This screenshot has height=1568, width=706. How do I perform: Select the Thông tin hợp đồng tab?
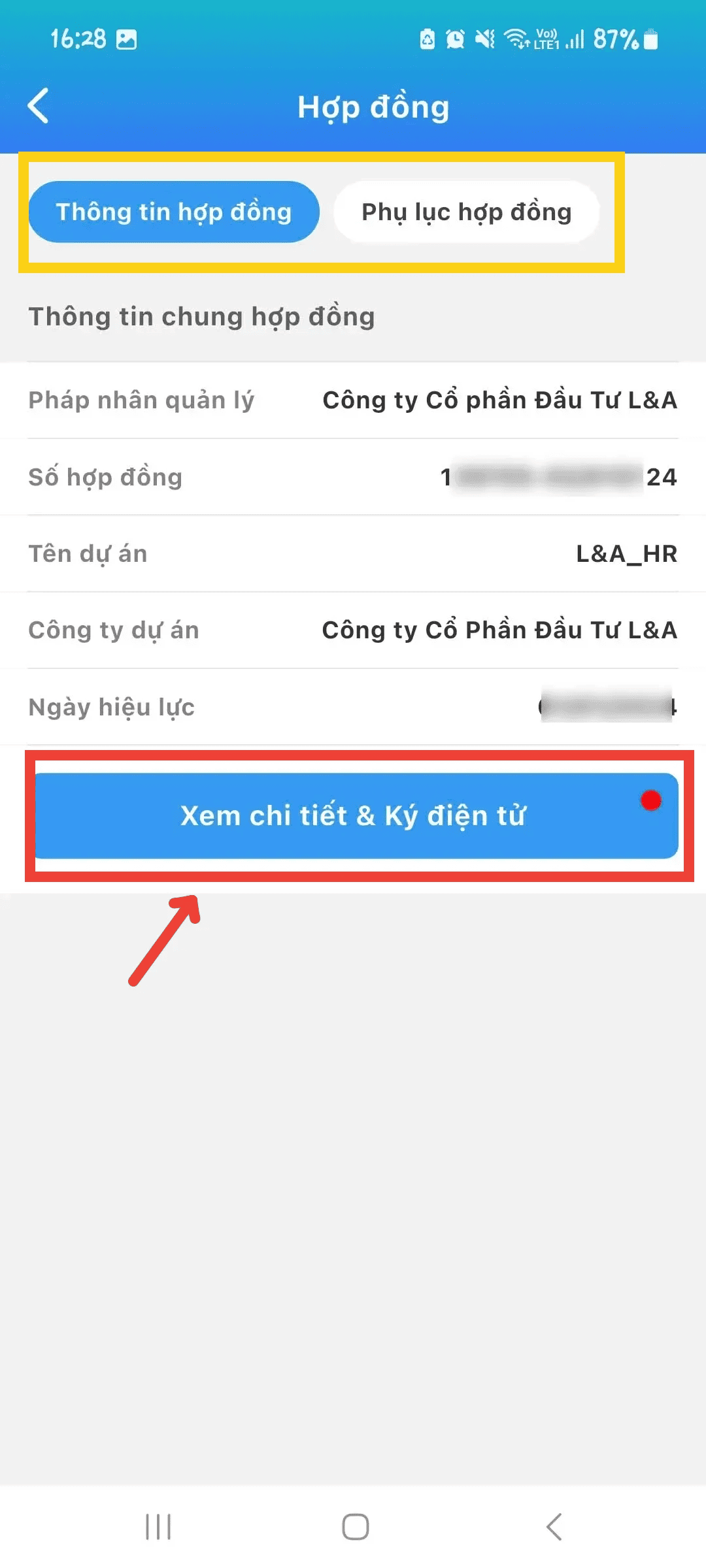(174, 212)
